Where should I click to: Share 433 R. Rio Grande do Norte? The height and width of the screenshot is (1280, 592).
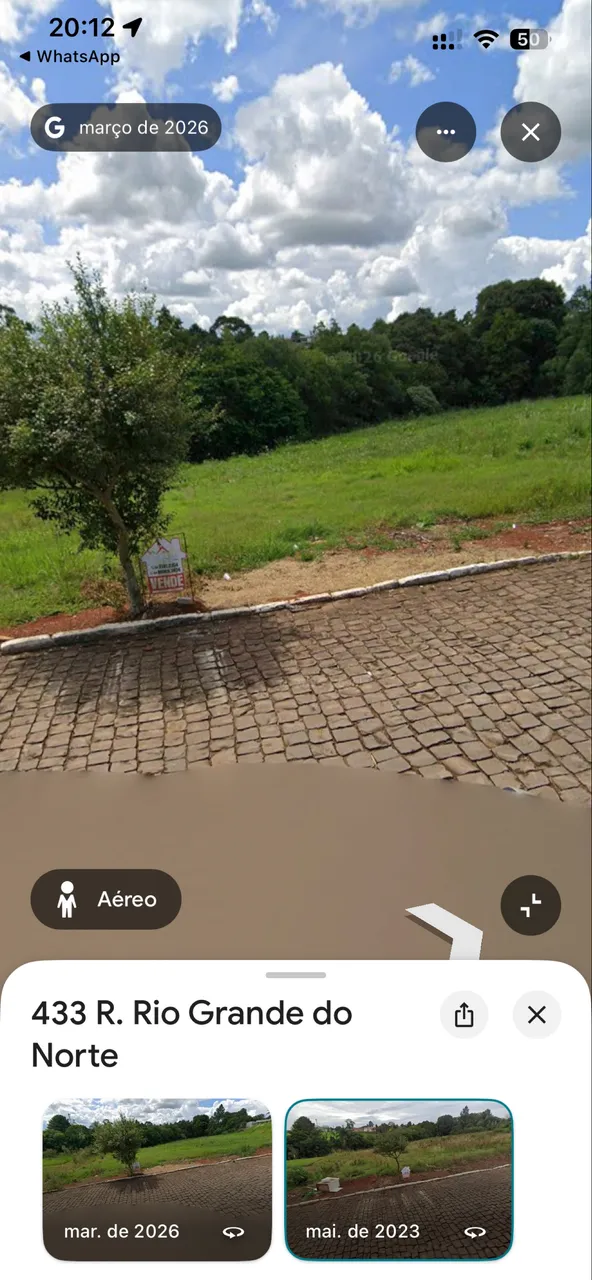click(464, 1015)
